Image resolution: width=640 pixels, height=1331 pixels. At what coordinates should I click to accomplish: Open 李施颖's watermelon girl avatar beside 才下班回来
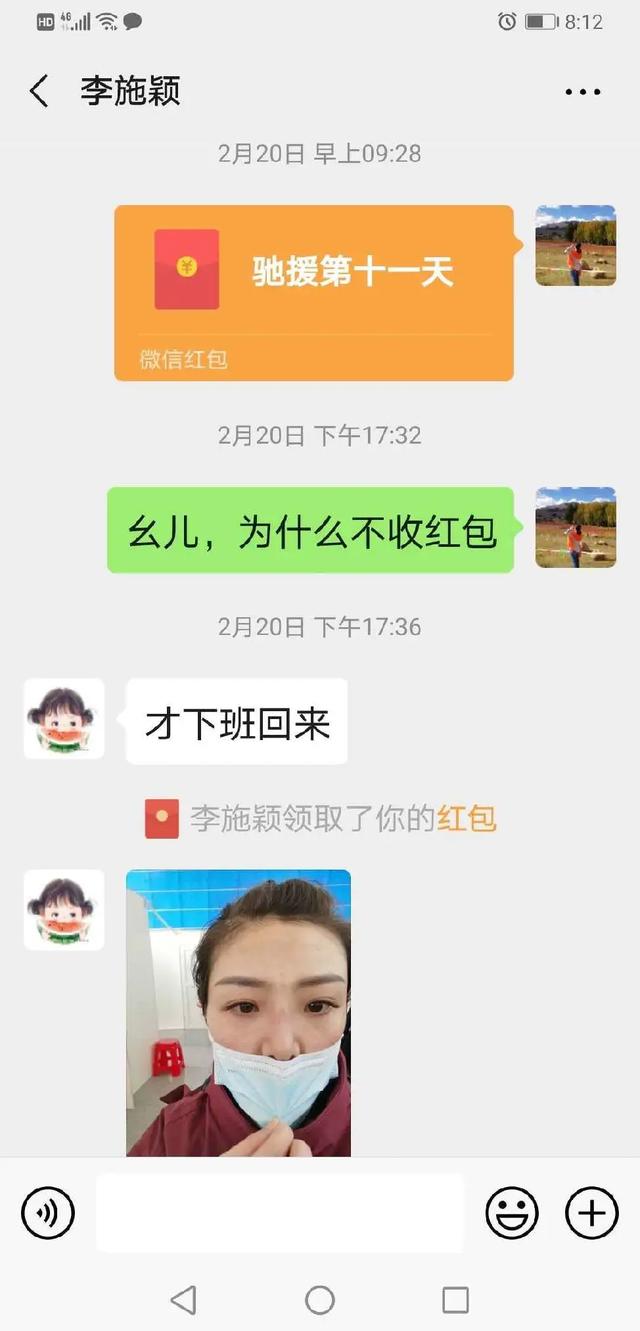[x=64, y=719]
